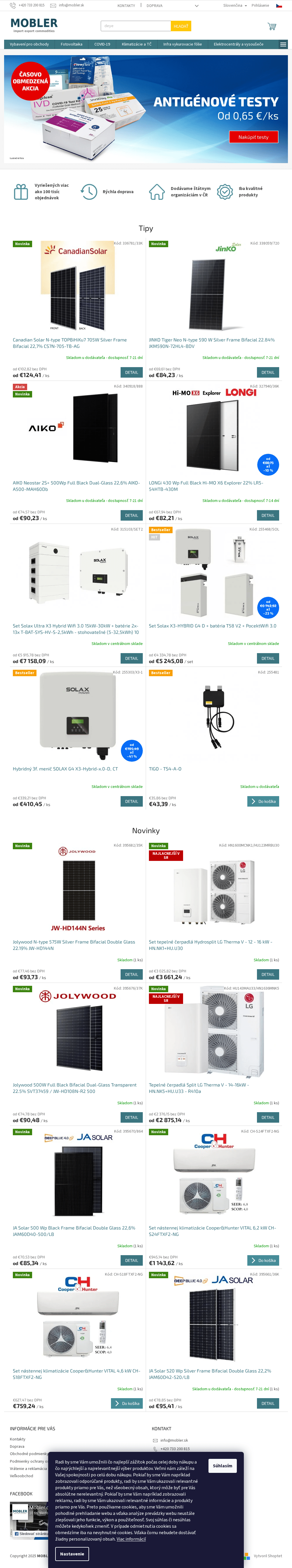Select Klimatizácie a TČ category

tap(137, 44)
